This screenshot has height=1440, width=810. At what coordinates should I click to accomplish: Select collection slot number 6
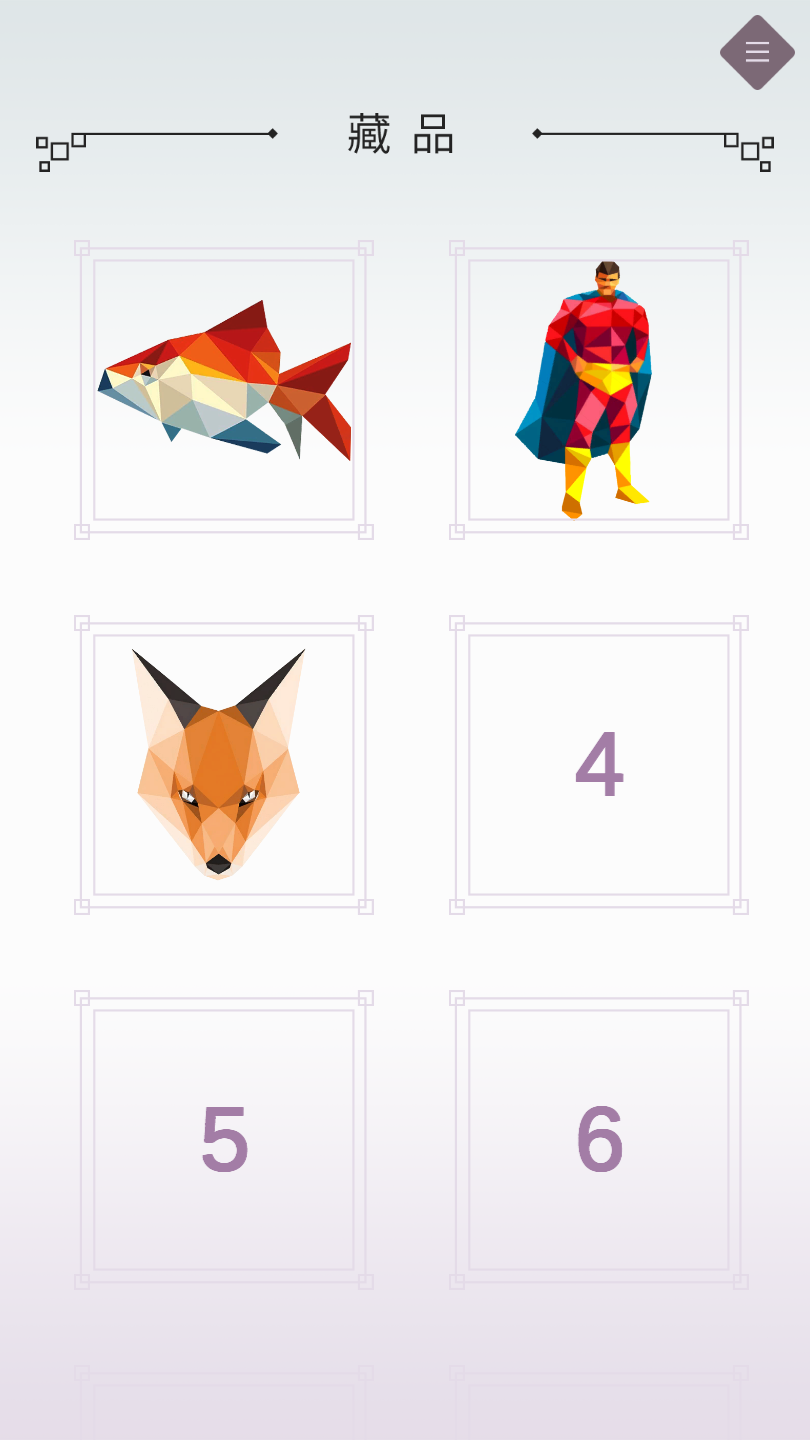pyautogui.click(x=598, y=1140)
